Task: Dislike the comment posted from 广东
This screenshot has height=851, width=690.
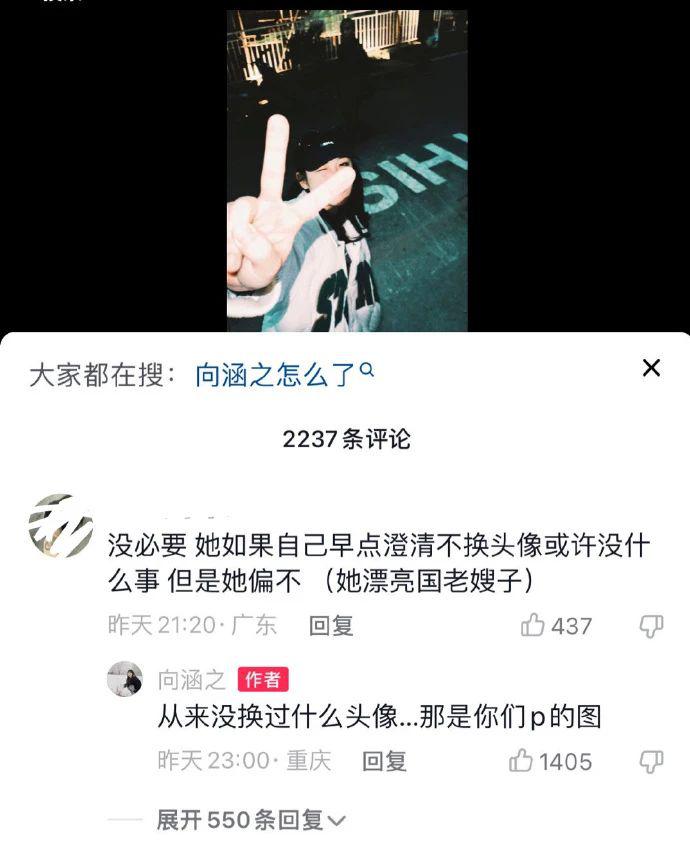Action: point(651,626)
